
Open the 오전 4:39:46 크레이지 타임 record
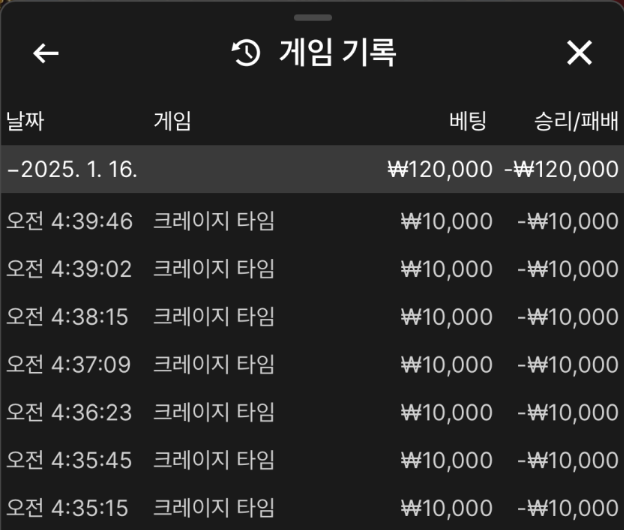point(312,221)
